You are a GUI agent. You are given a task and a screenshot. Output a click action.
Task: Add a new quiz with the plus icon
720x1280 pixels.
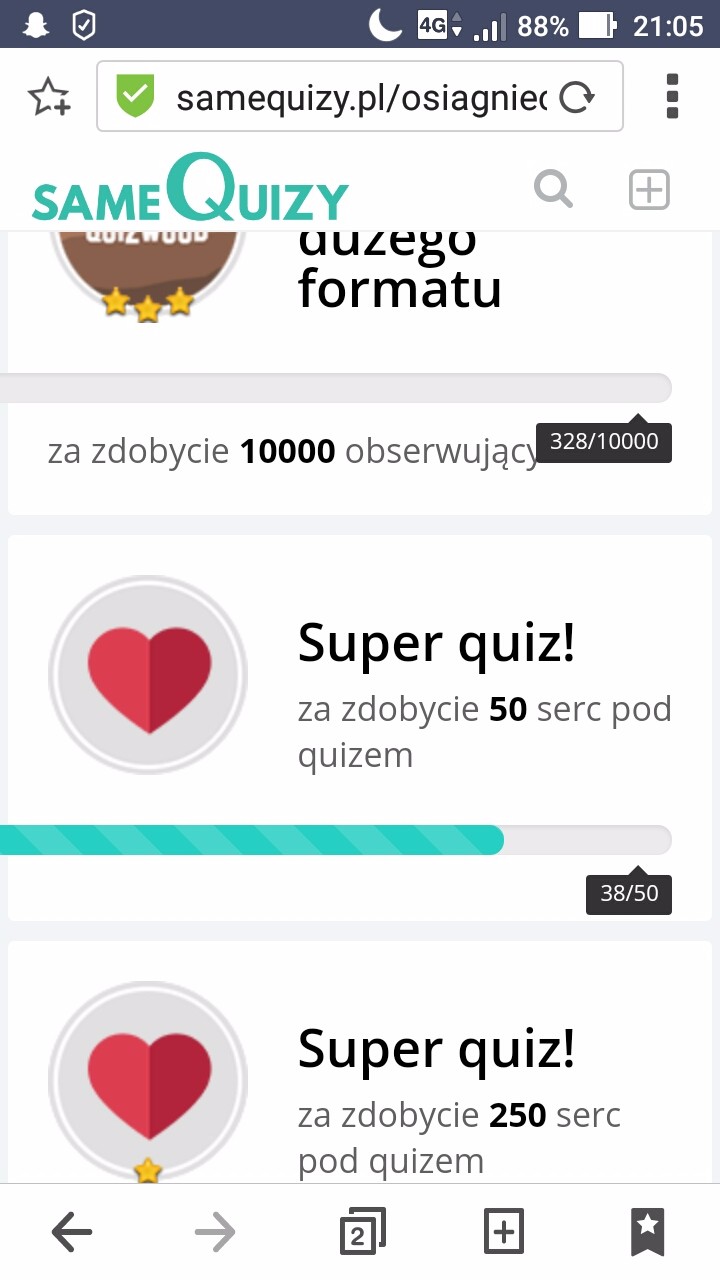pyautogui.click(x=648, y=189)
